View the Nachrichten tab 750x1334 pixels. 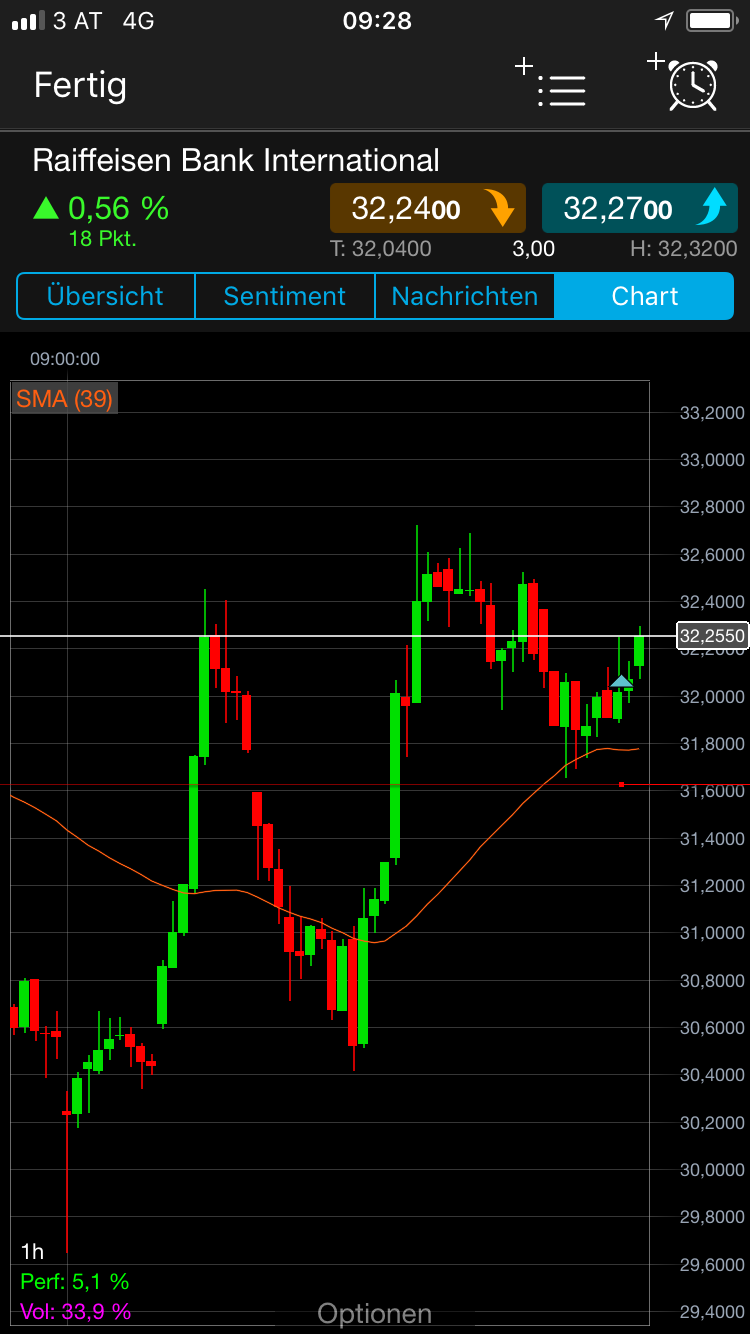(464, 296)
